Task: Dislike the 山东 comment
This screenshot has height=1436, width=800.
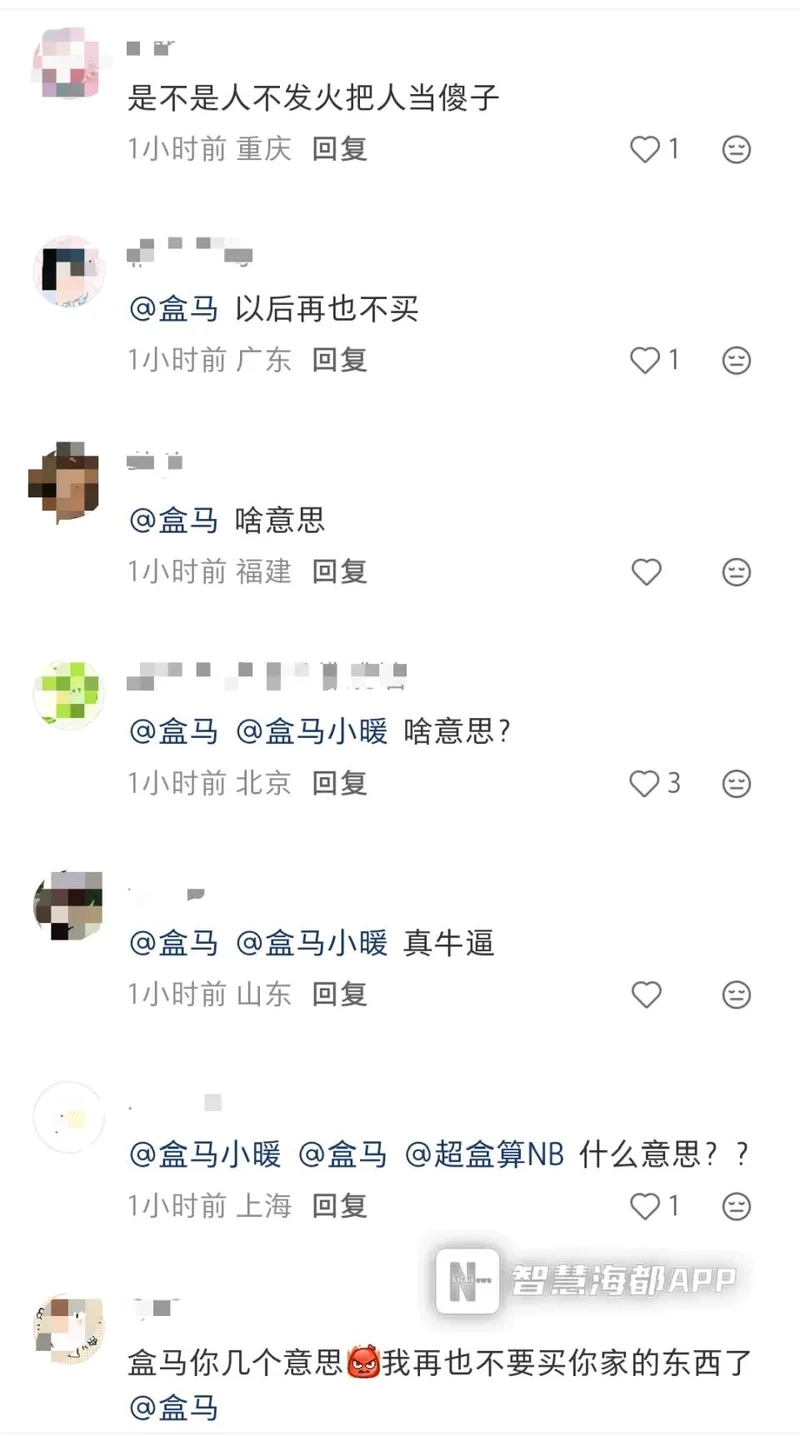Action: click(737, 994)
